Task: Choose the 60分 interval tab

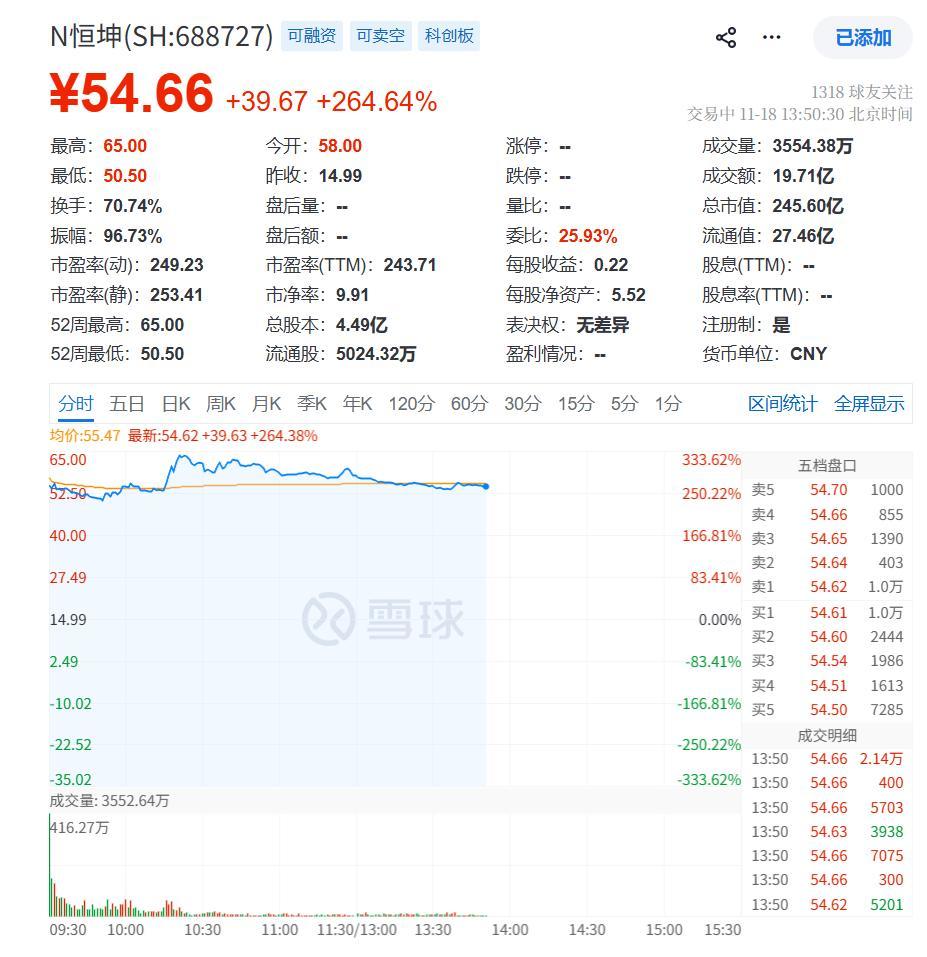Action: coord(469,404)
